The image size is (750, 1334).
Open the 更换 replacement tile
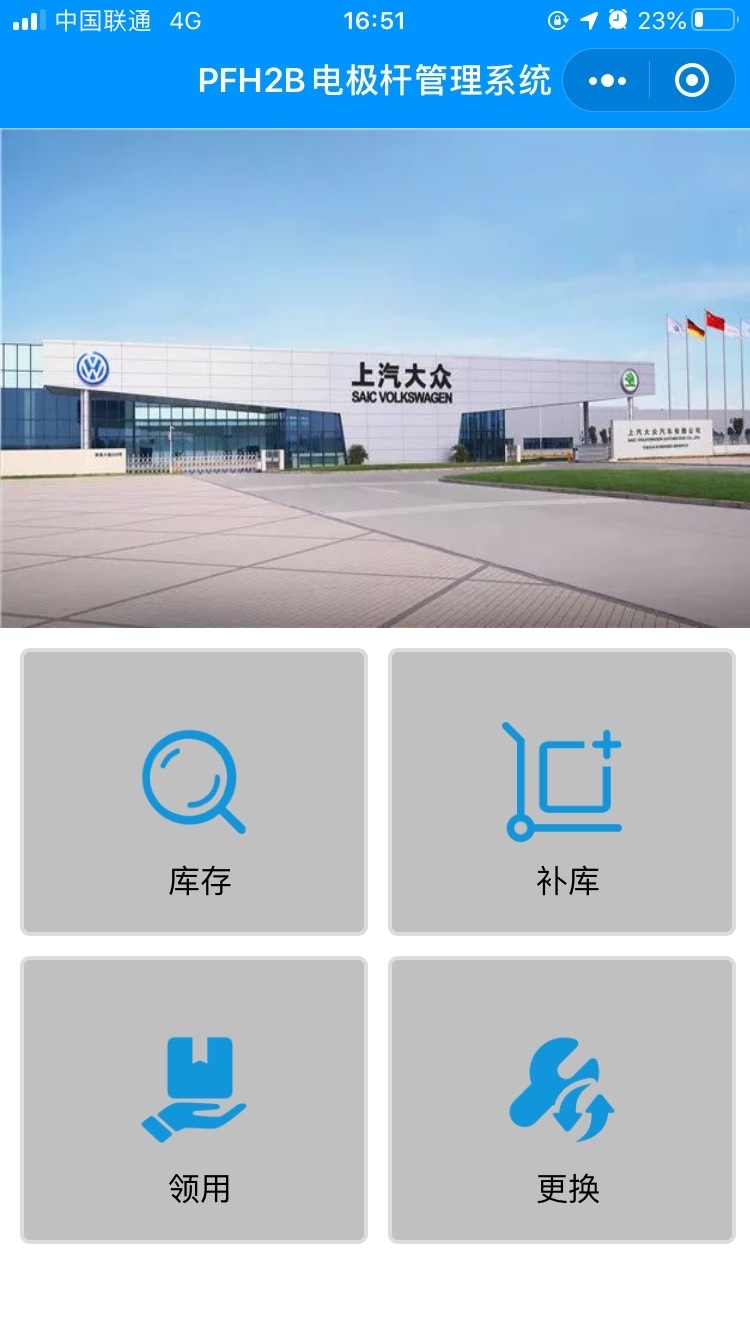[562, 1100]
